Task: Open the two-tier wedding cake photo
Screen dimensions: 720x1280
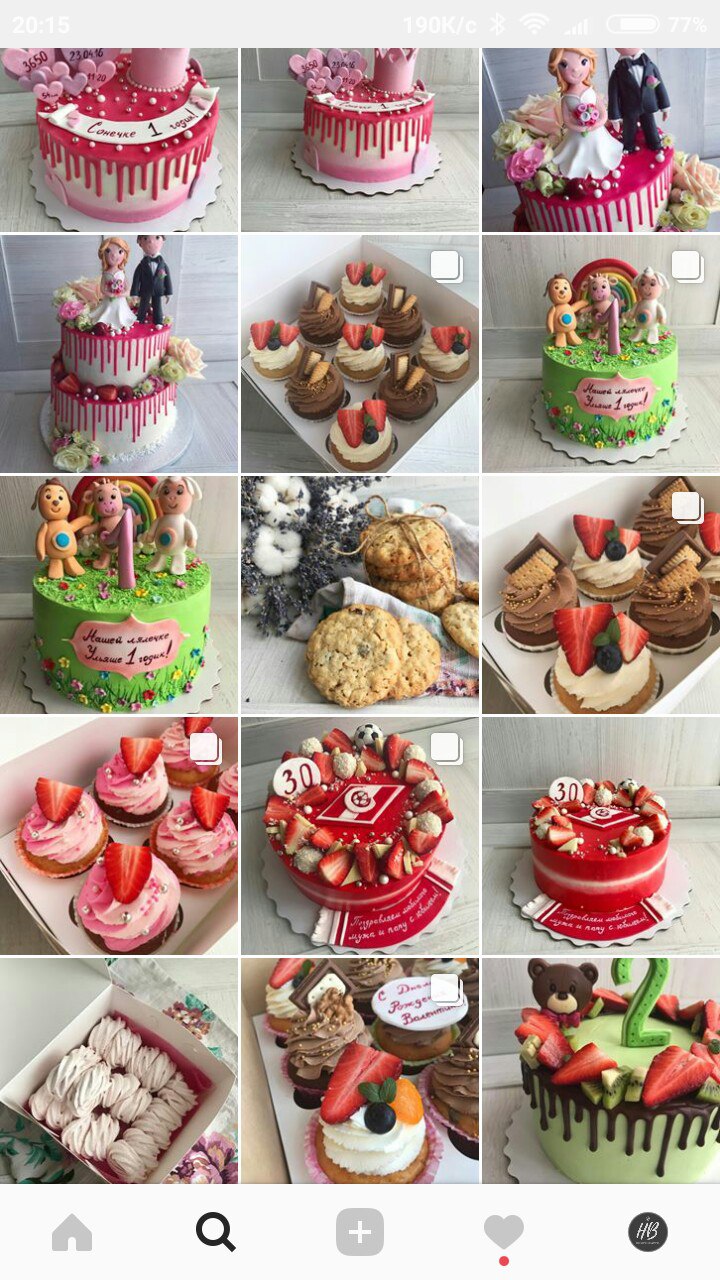Action: (119, 354)
